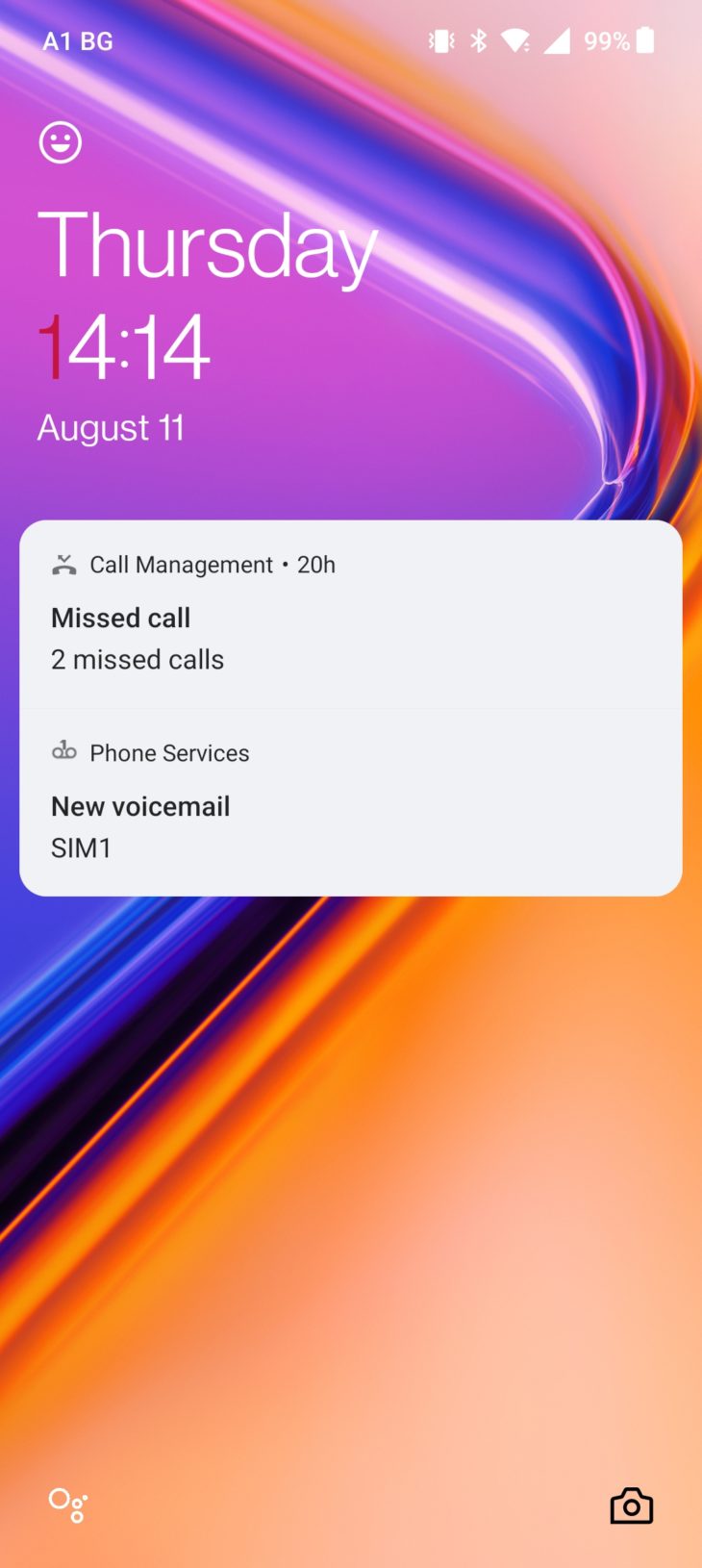The height and width of the screenshot is (1568, 702).
Task: Launch the camera shortcut
Action: click(x=631, y=1505)
